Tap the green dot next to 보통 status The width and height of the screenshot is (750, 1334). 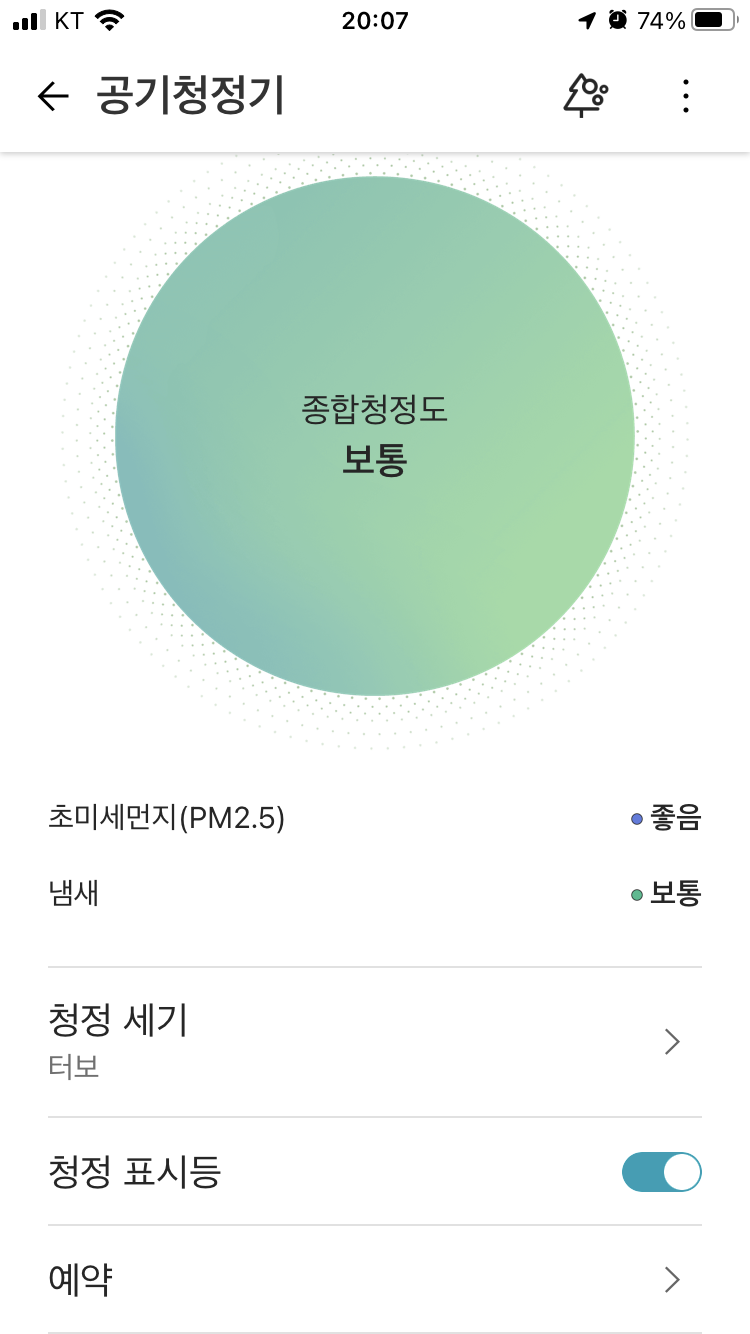point(636,894)
